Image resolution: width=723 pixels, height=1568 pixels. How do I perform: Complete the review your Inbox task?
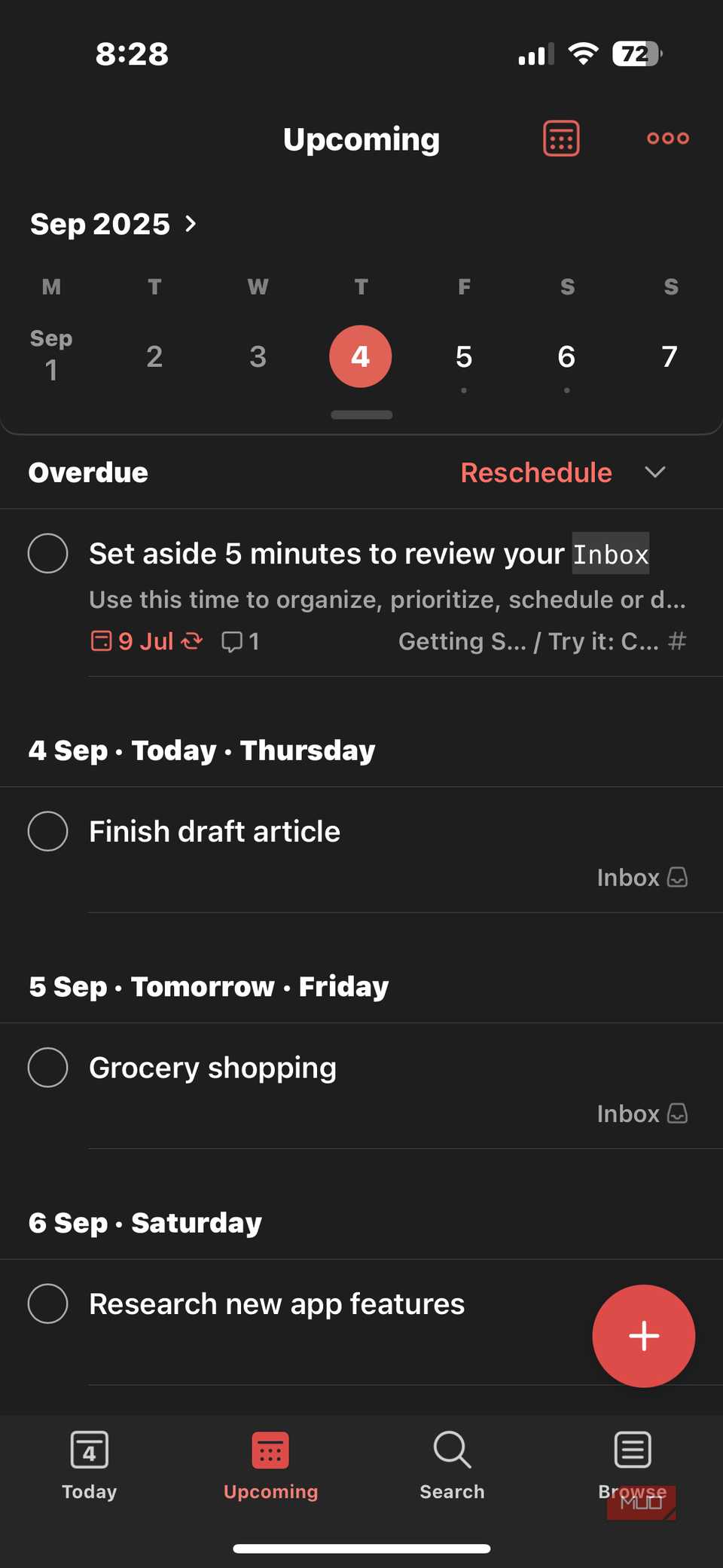(x=48, y=553)
